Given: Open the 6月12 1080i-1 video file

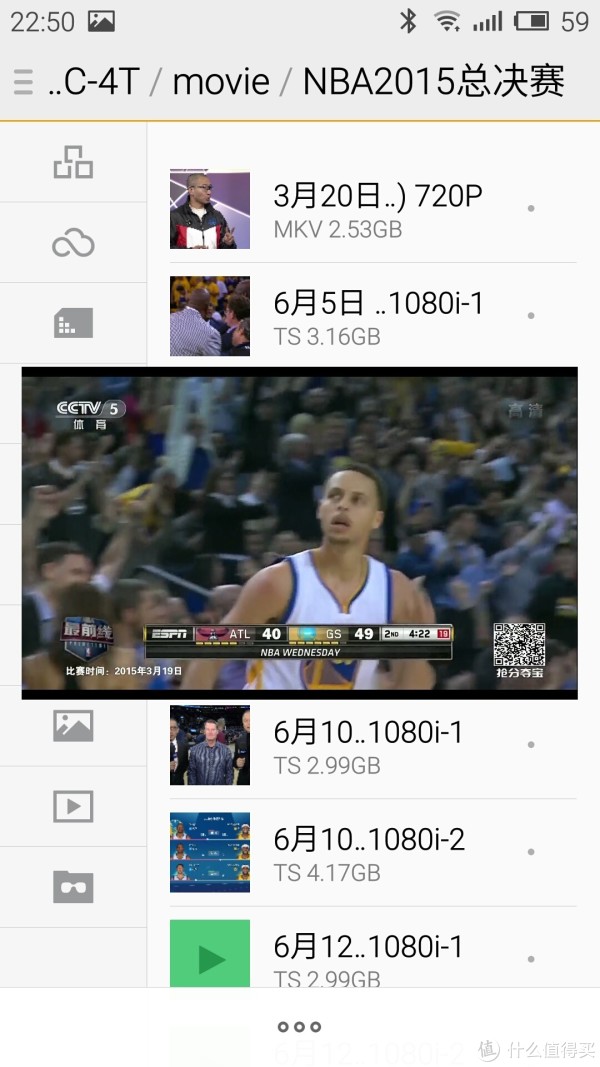Looking at the screenshot, I should (370, 959).
